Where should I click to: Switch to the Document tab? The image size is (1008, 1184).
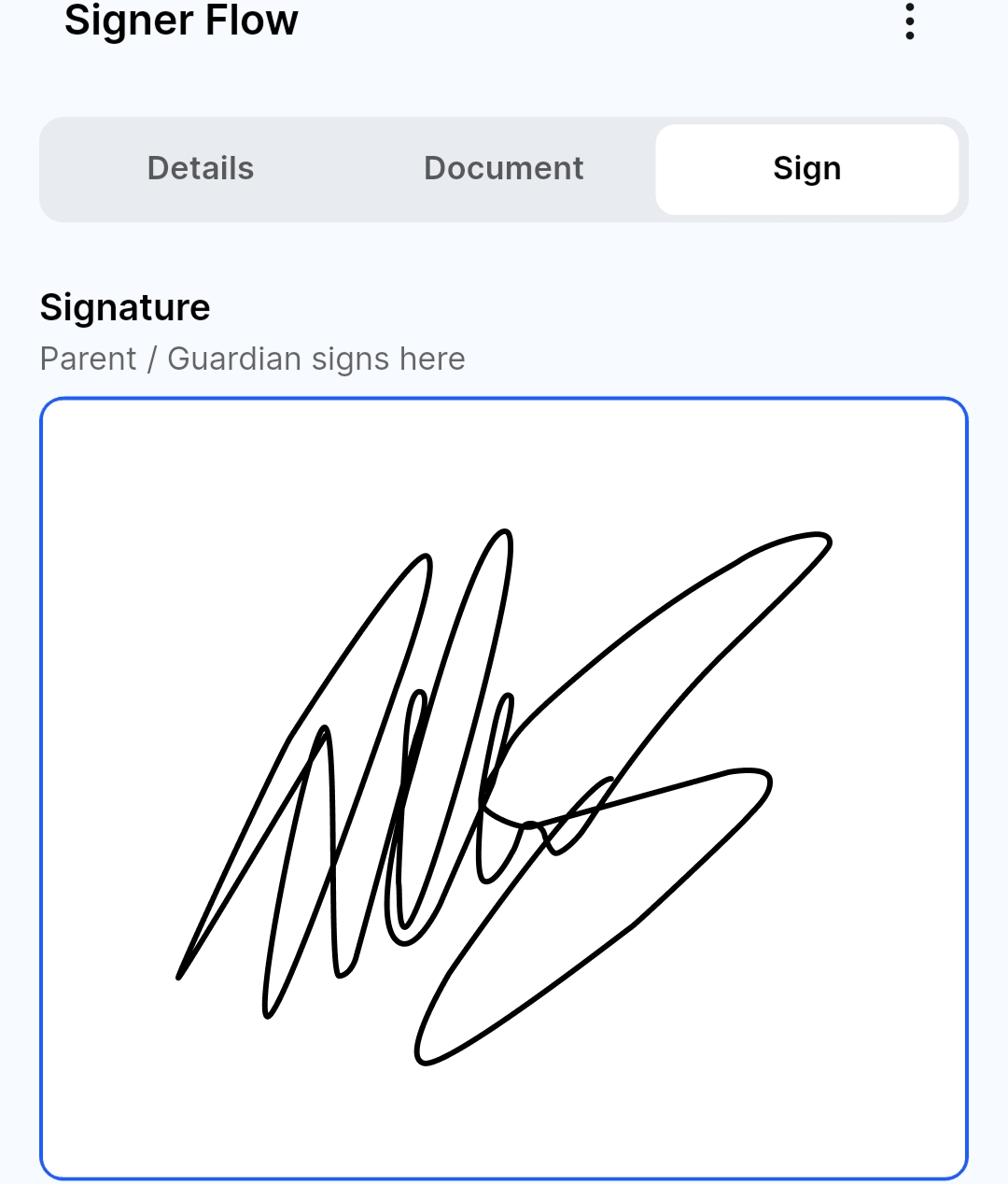point(503,169)
